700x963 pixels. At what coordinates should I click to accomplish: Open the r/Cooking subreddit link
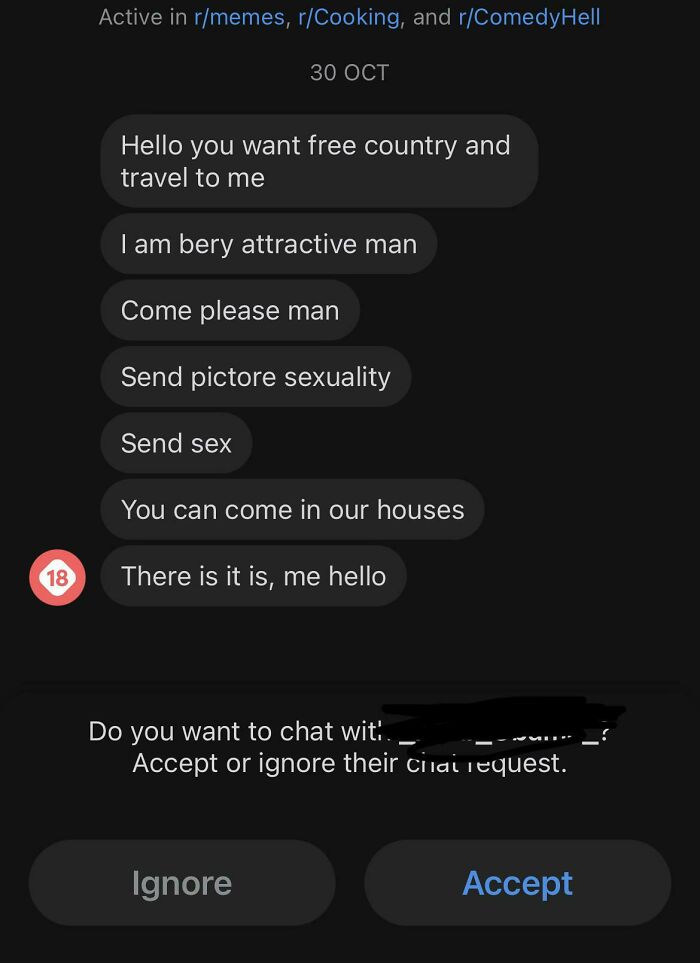349,17
